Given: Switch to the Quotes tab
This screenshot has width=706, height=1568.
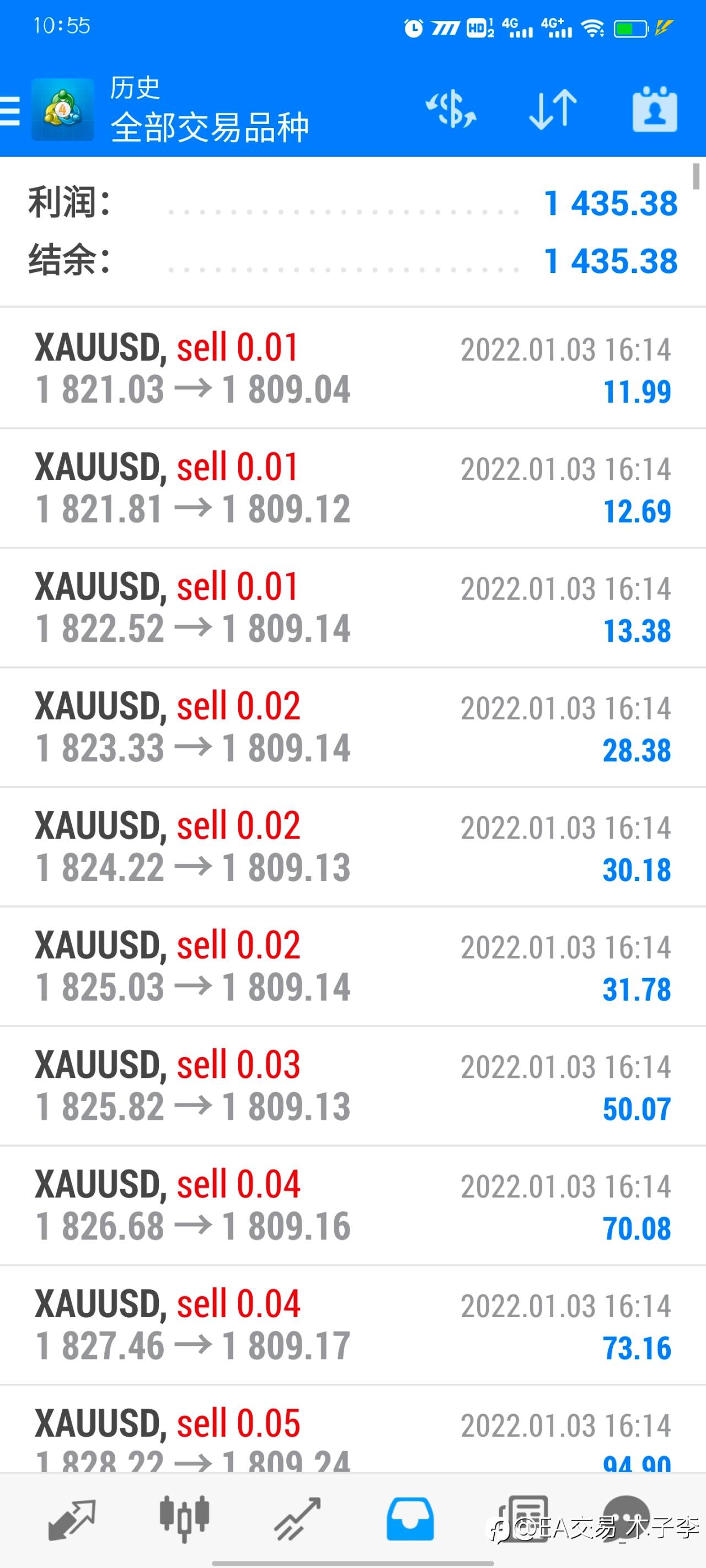Looking at the screenshot, I should [72, 1519].
